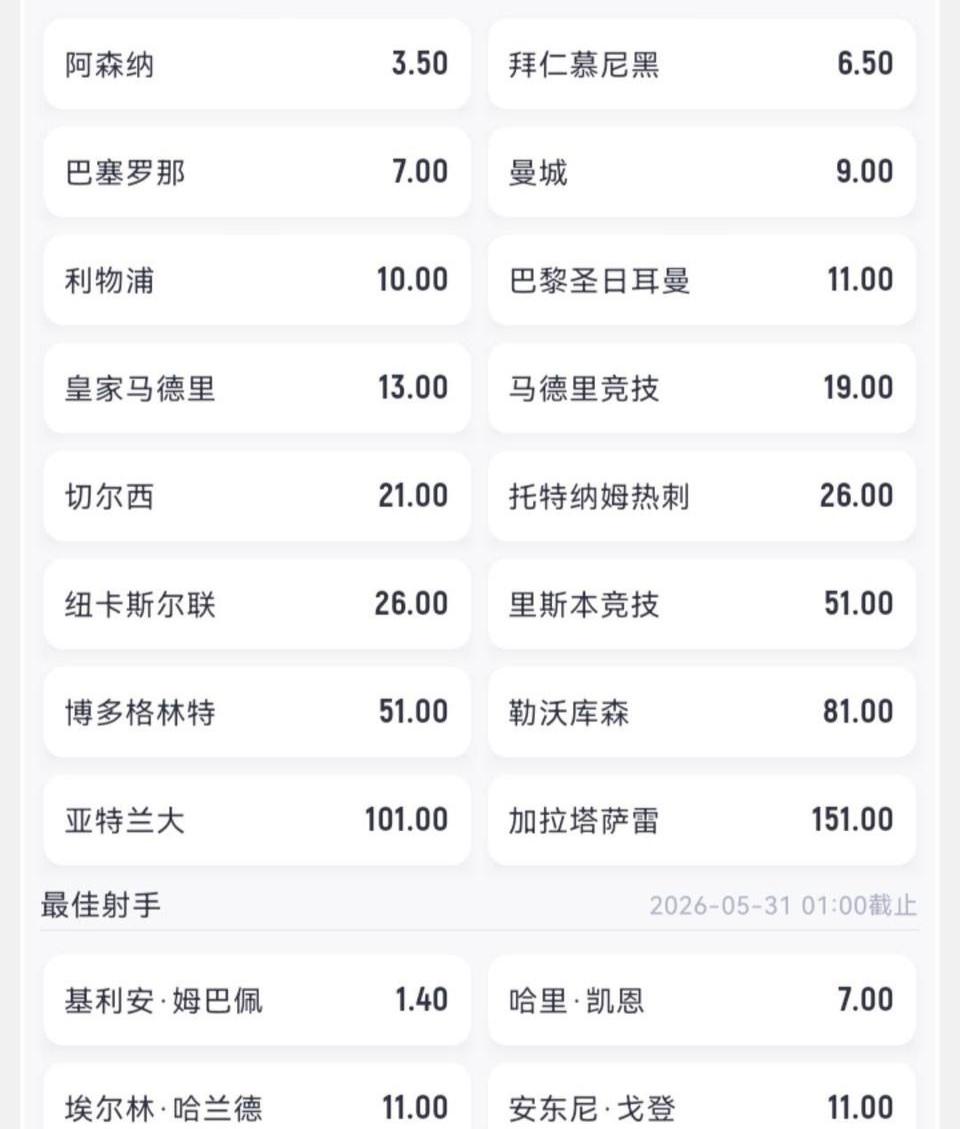Pick Real Madrid (皇家马德里) at 13.00
960x1129 pixels.
point(255,388)
